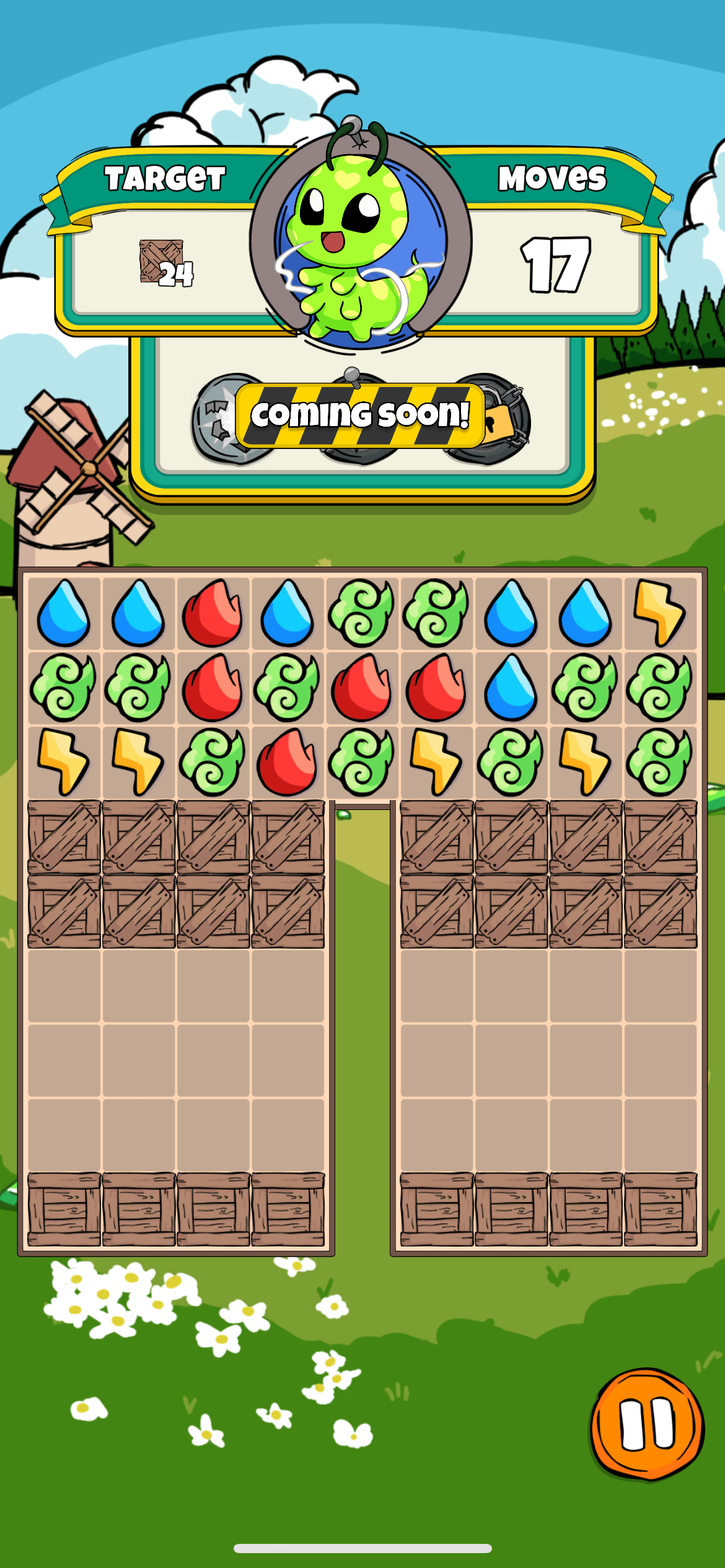Pause the game with the orange button
The image size is (725, 1568).
[648, 1424]
